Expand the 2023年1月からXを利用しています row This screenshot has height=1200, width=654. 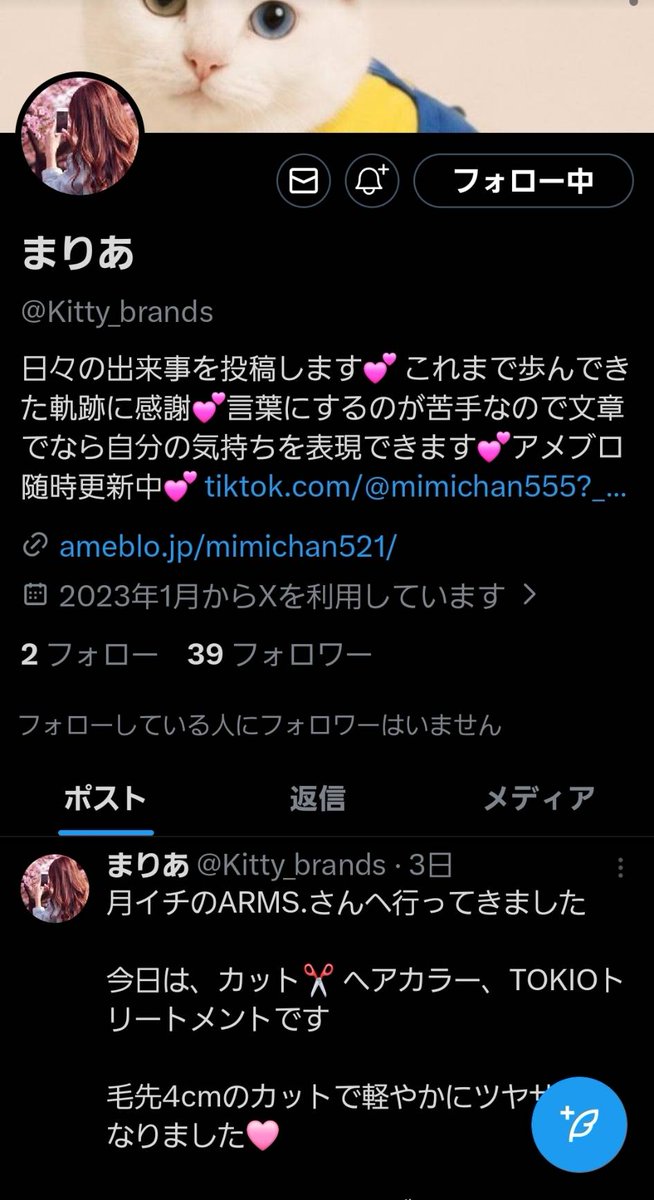(280, 597)
